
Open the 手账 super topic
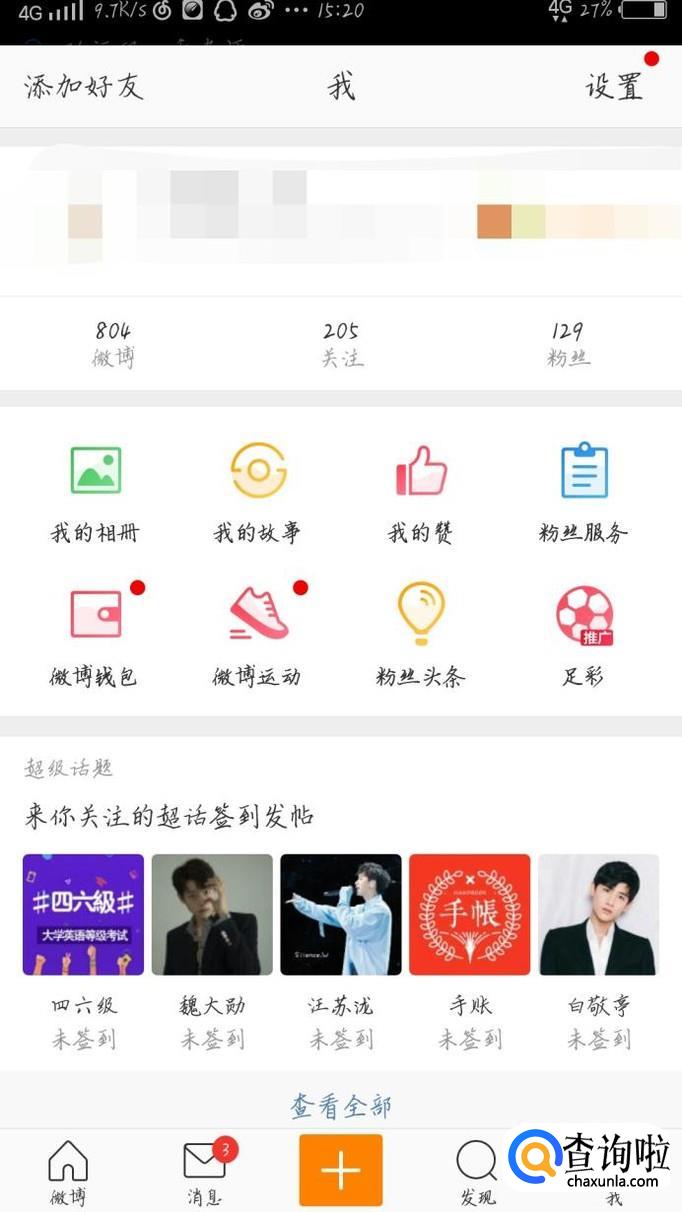pos(469,914)
